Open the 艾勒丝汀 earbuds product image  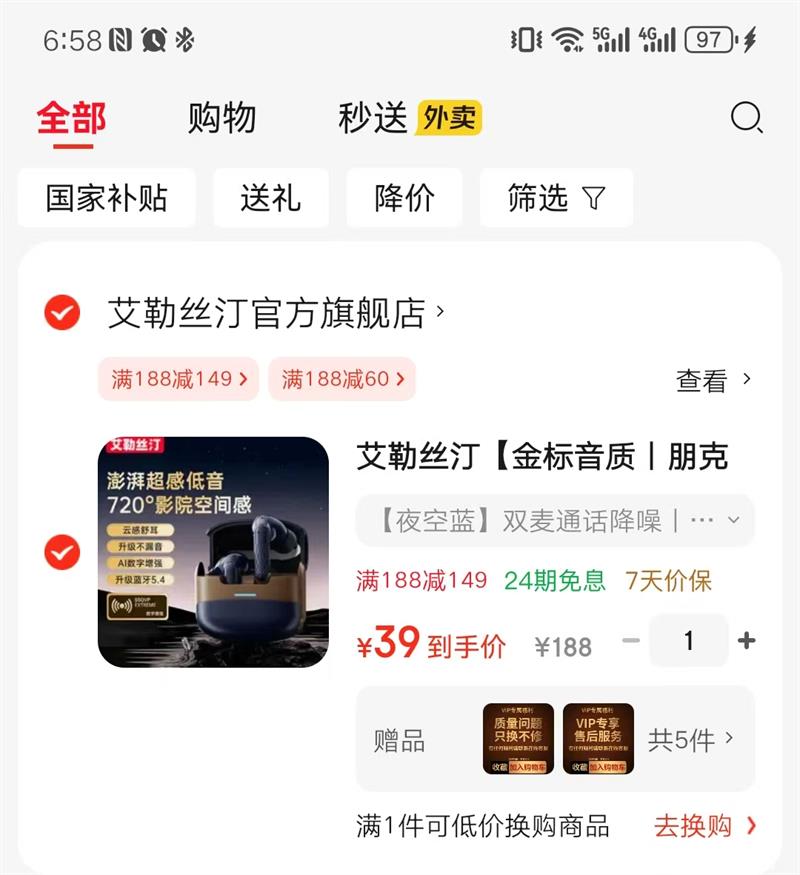click(213, 552)
